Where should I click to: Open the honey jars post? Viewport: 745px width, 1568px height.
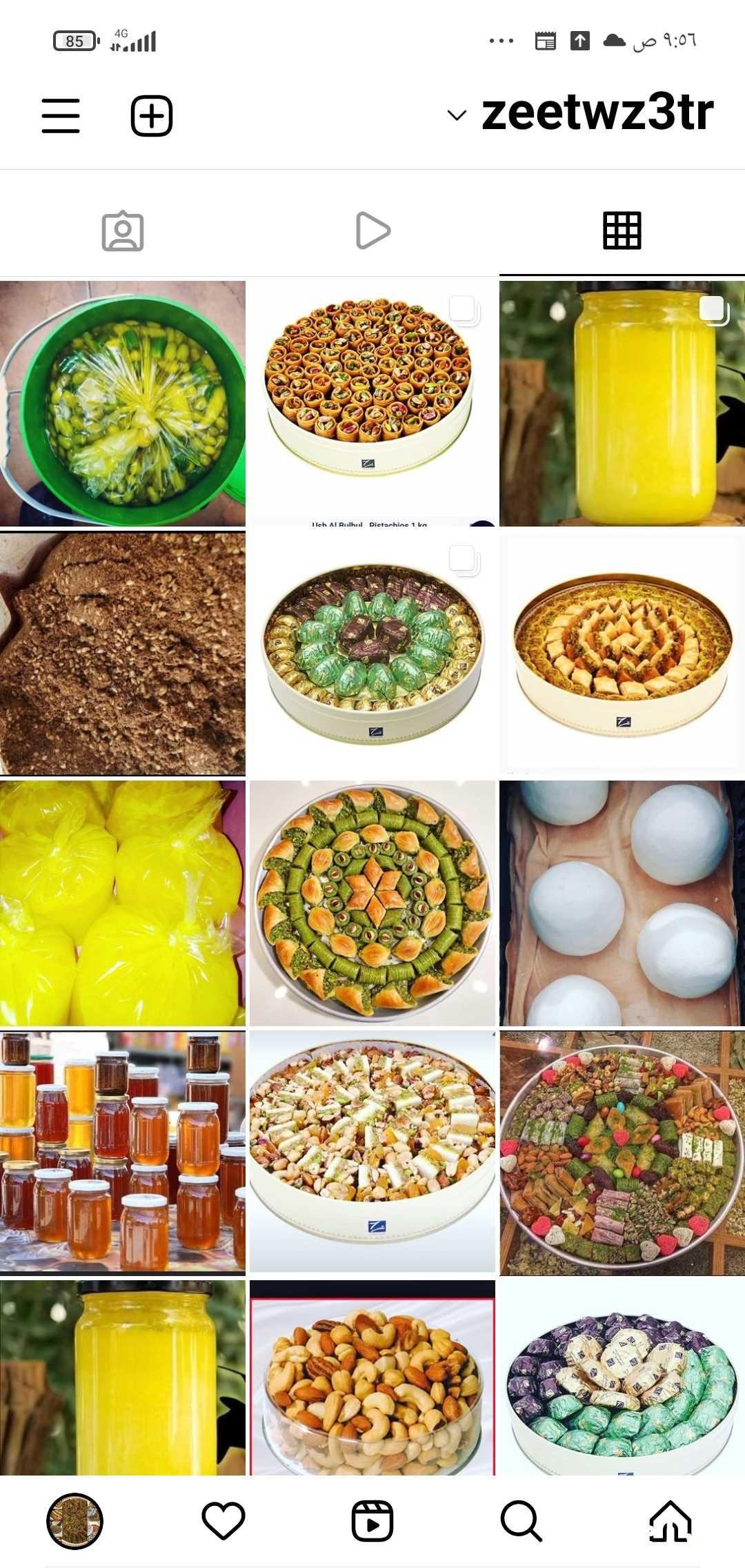point(123,1153)
